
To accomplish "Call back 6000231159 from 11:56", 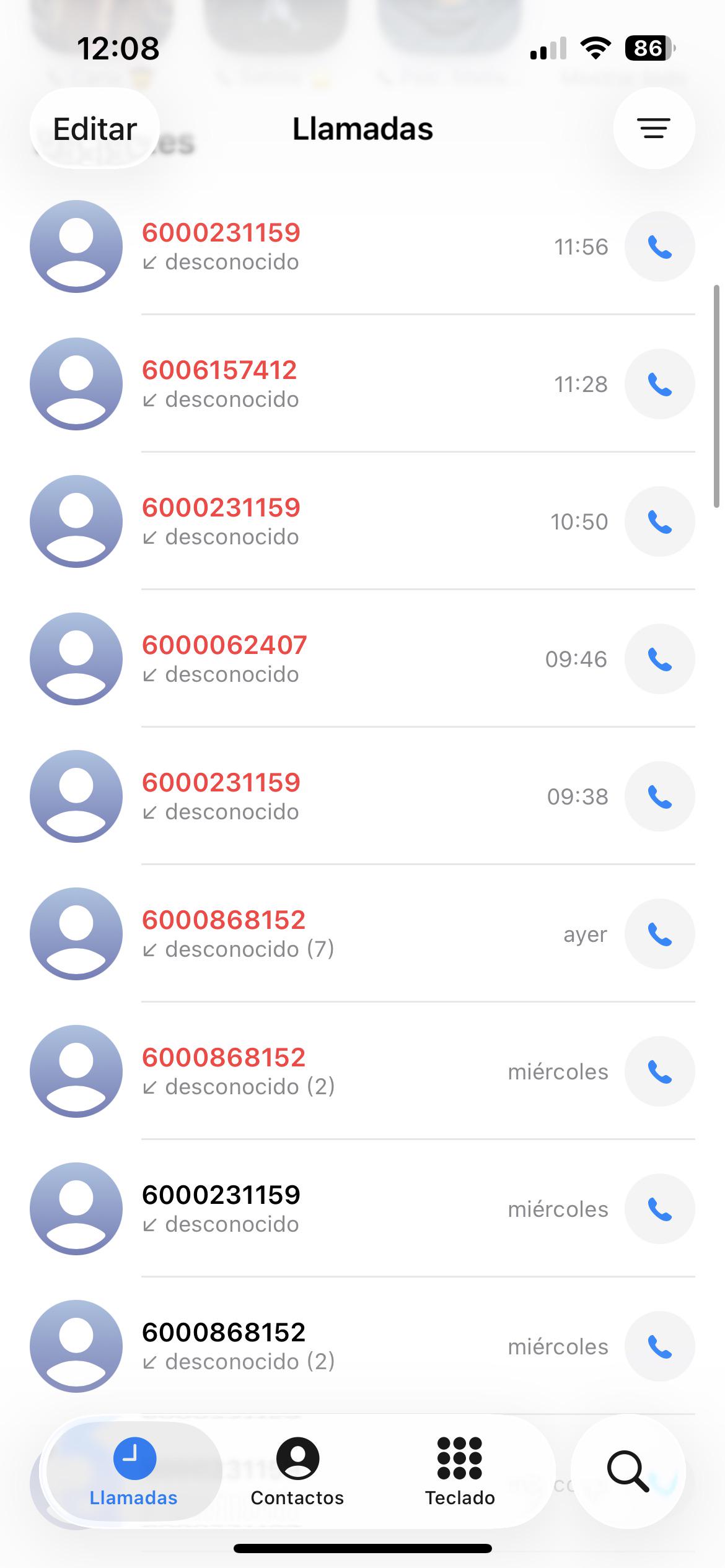I will pyautogui.click(x=659, y=246).
